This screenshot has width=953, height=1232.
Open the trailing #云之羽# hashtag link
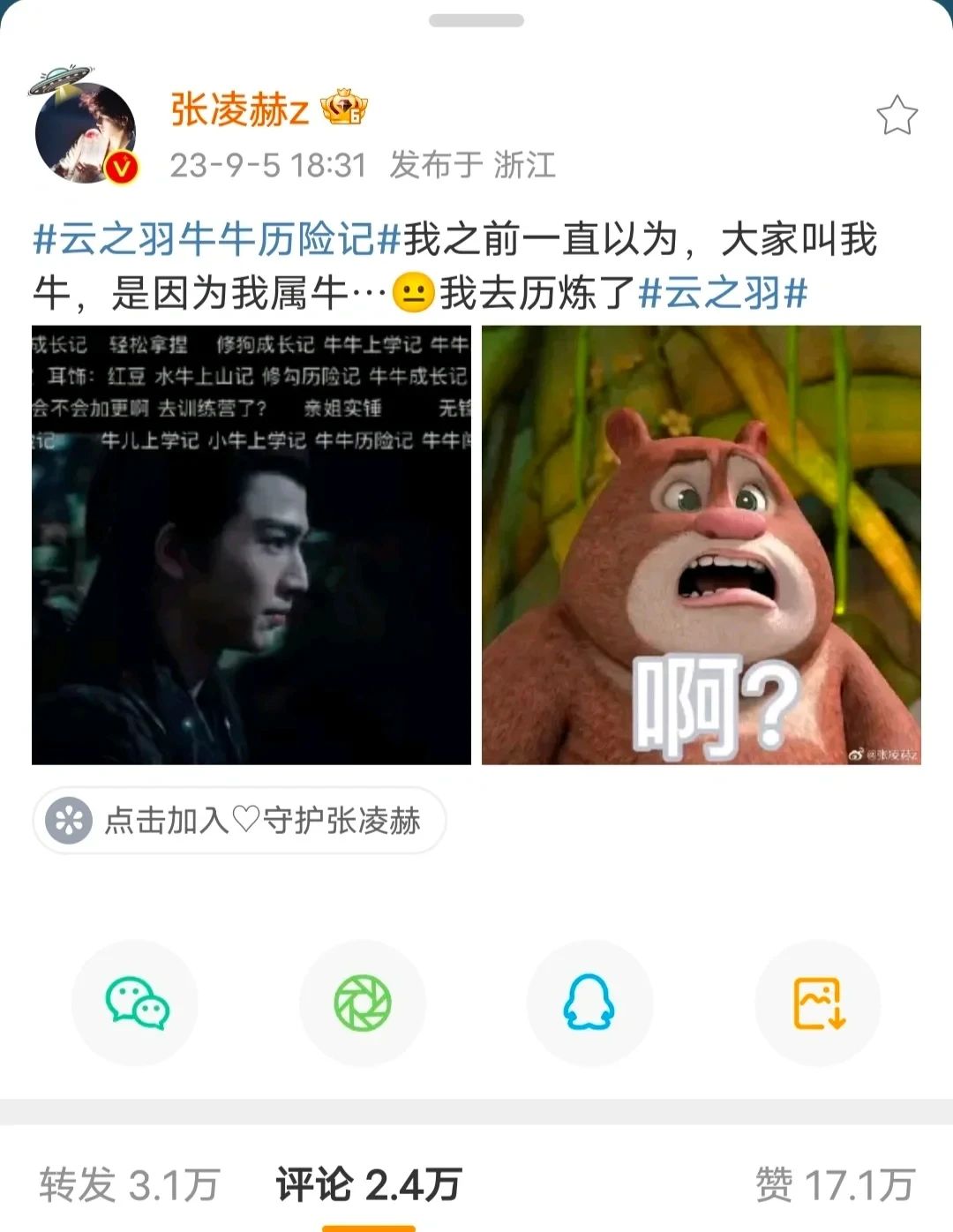pos(723,293)
